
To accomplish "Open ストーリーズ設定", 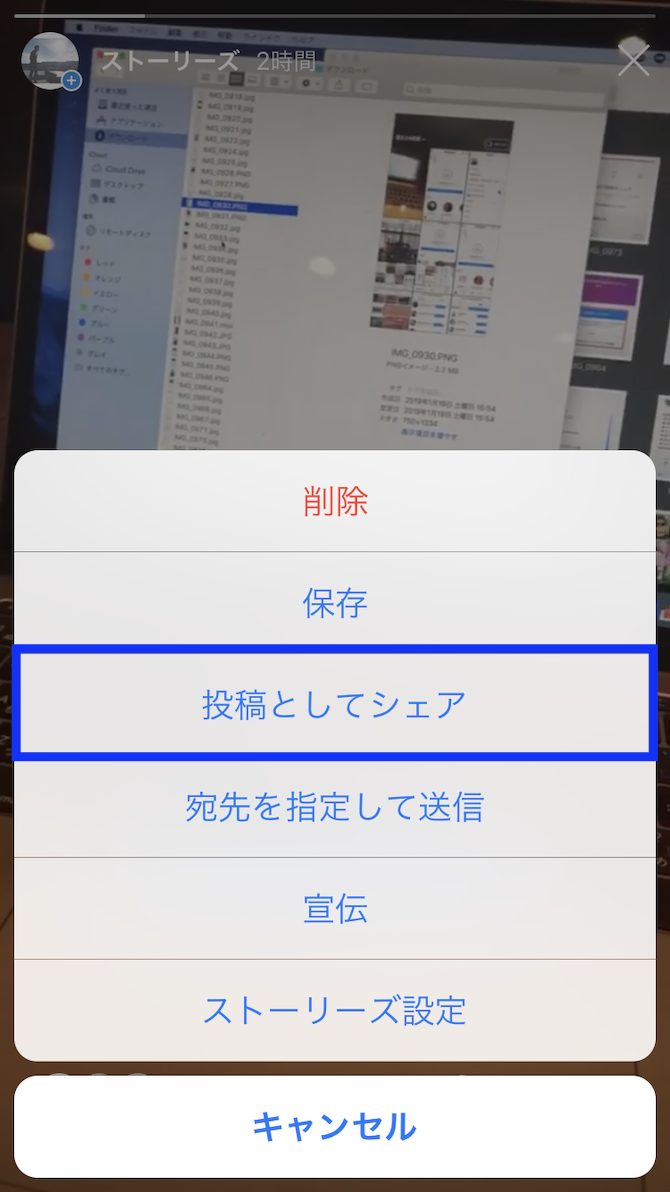I will 335,1010.
